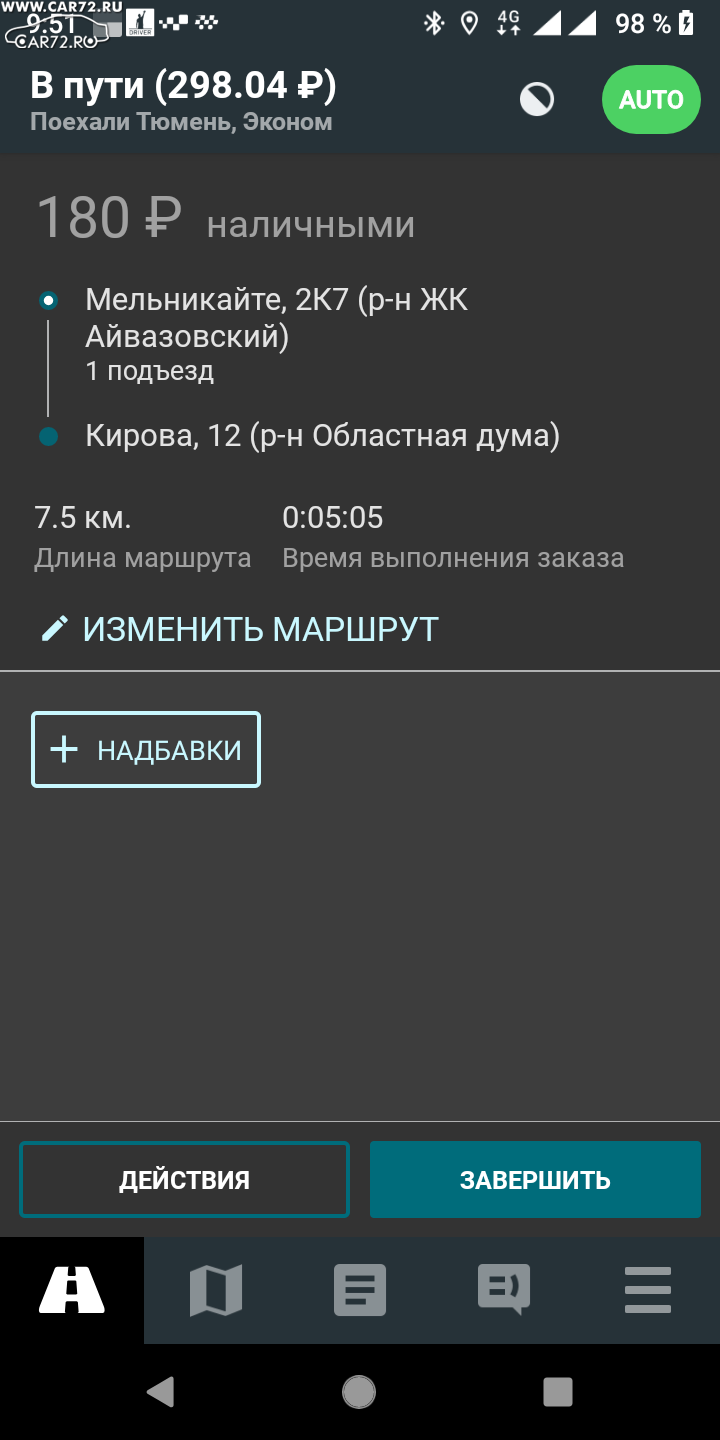Viewport: 720px width, 1440px height.
Task: Open the chat messages tab
Action: (x=504, y=1290)
